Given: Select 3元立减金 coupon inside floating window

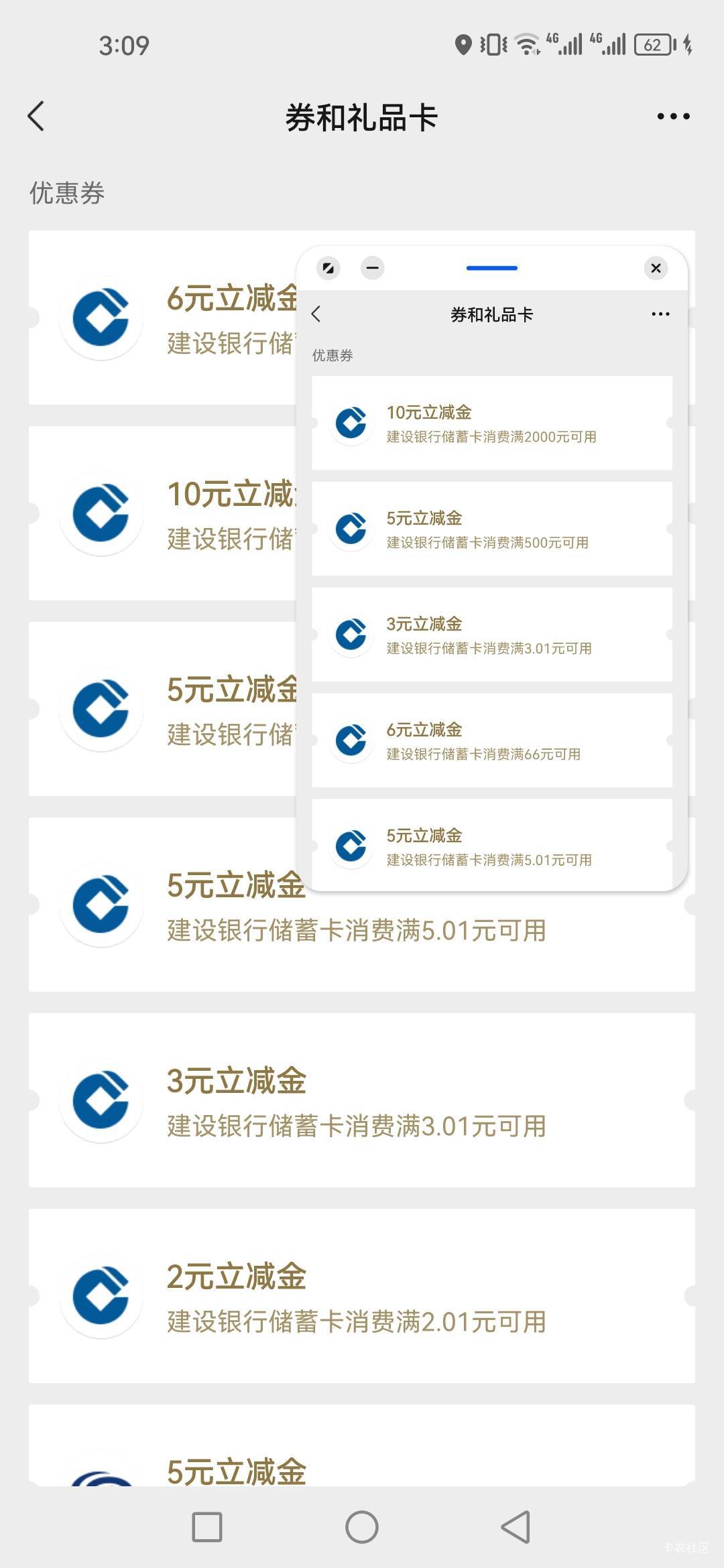Looking at the screenshot, I should 493,635.
